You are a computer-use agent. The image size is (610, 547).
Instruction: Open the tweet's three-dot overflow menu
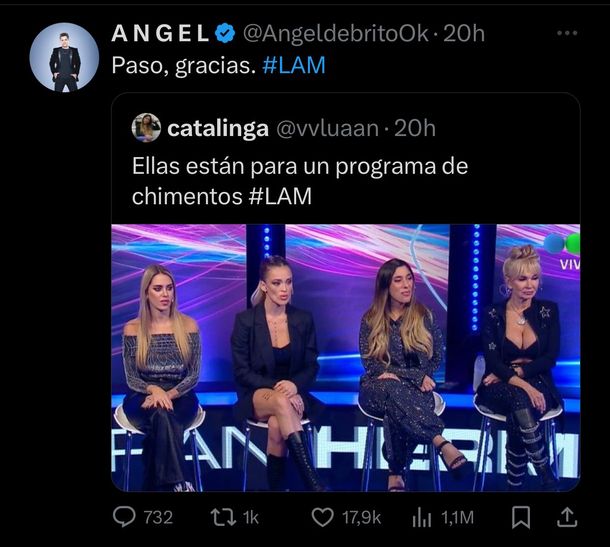tap(566, 32)
